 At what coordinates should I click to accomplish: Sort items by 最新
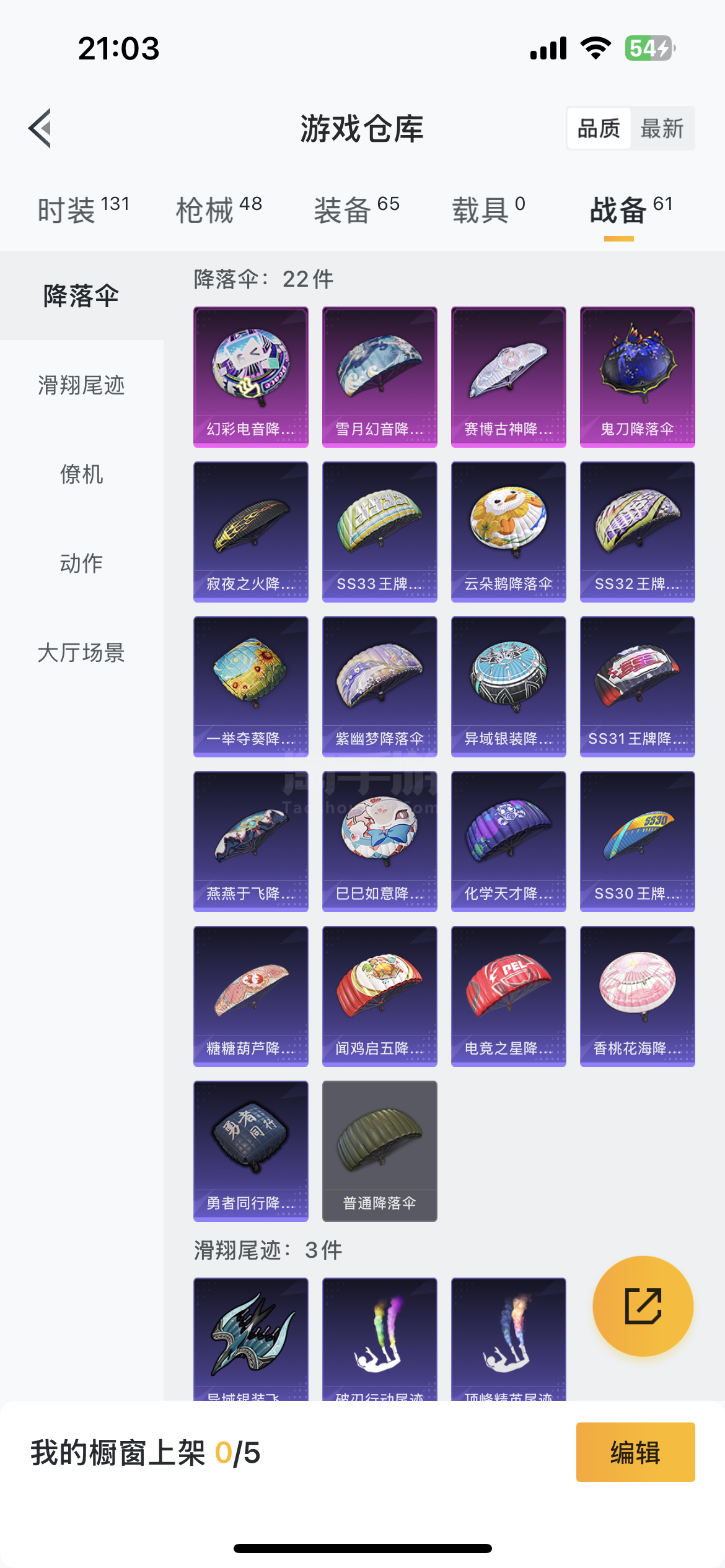(662, 129)
